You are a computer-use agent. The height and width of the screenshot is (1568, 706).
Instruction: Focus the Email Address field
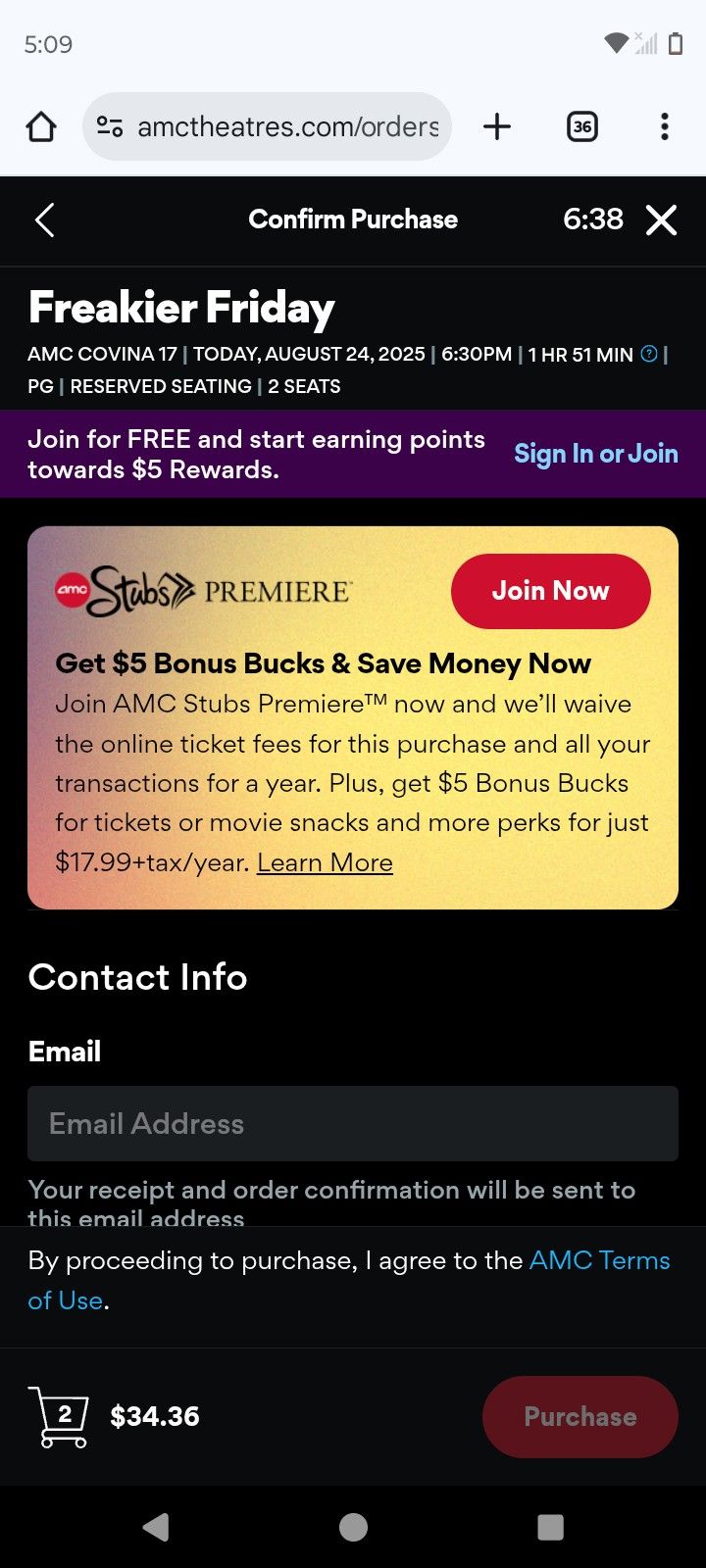coord(353,1123)
